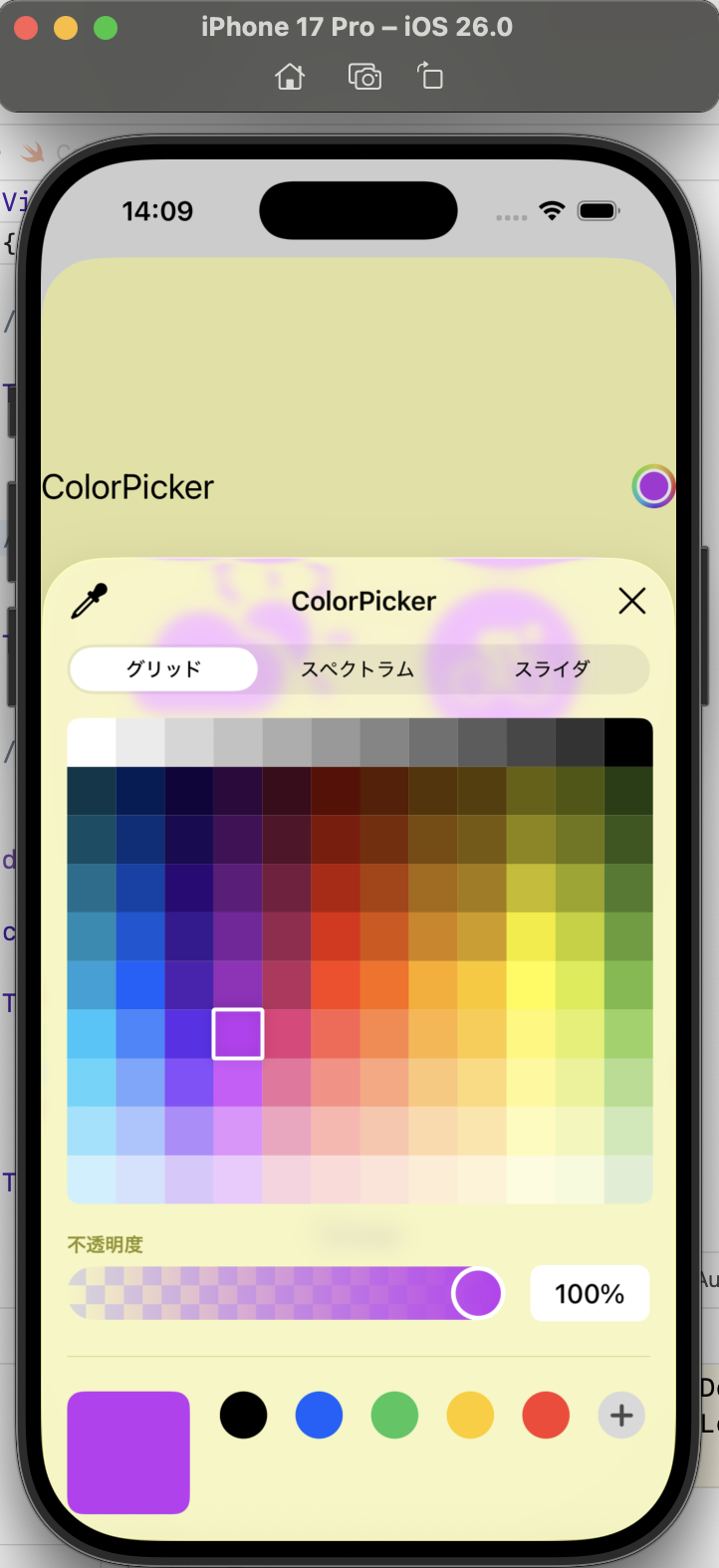Activate the eyedropper tool
The height and width of the screenshot is (1568, 719).
tap(90, 601)
